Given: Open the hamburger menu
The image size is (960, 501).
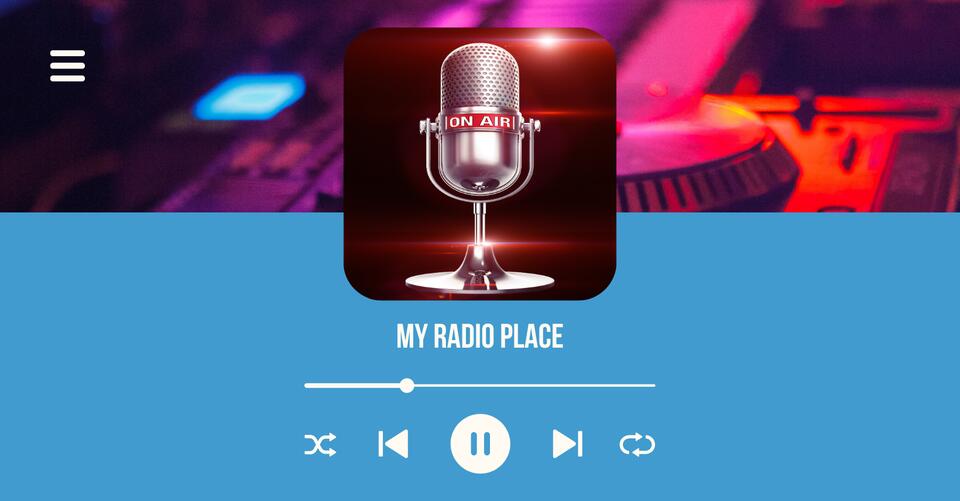Looking at the screenshot, I should tap(67, 66).
